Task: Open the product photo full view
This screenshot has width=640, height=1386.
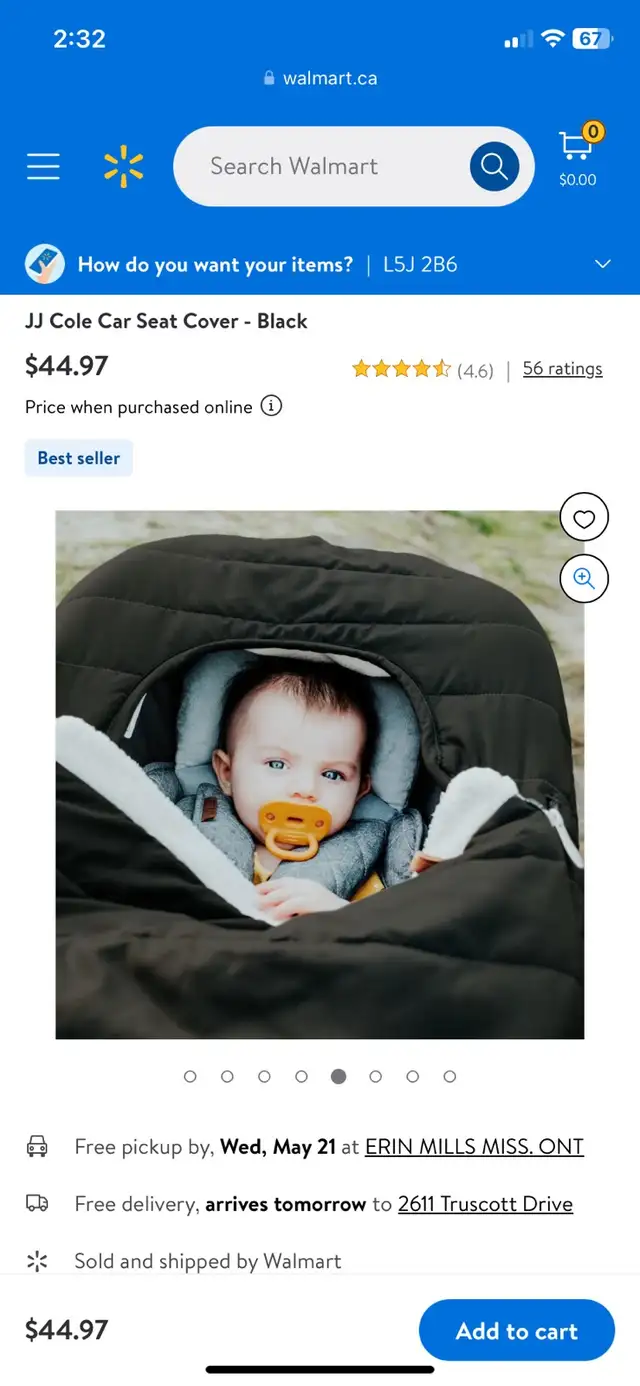Action: [x=320, y=775]
